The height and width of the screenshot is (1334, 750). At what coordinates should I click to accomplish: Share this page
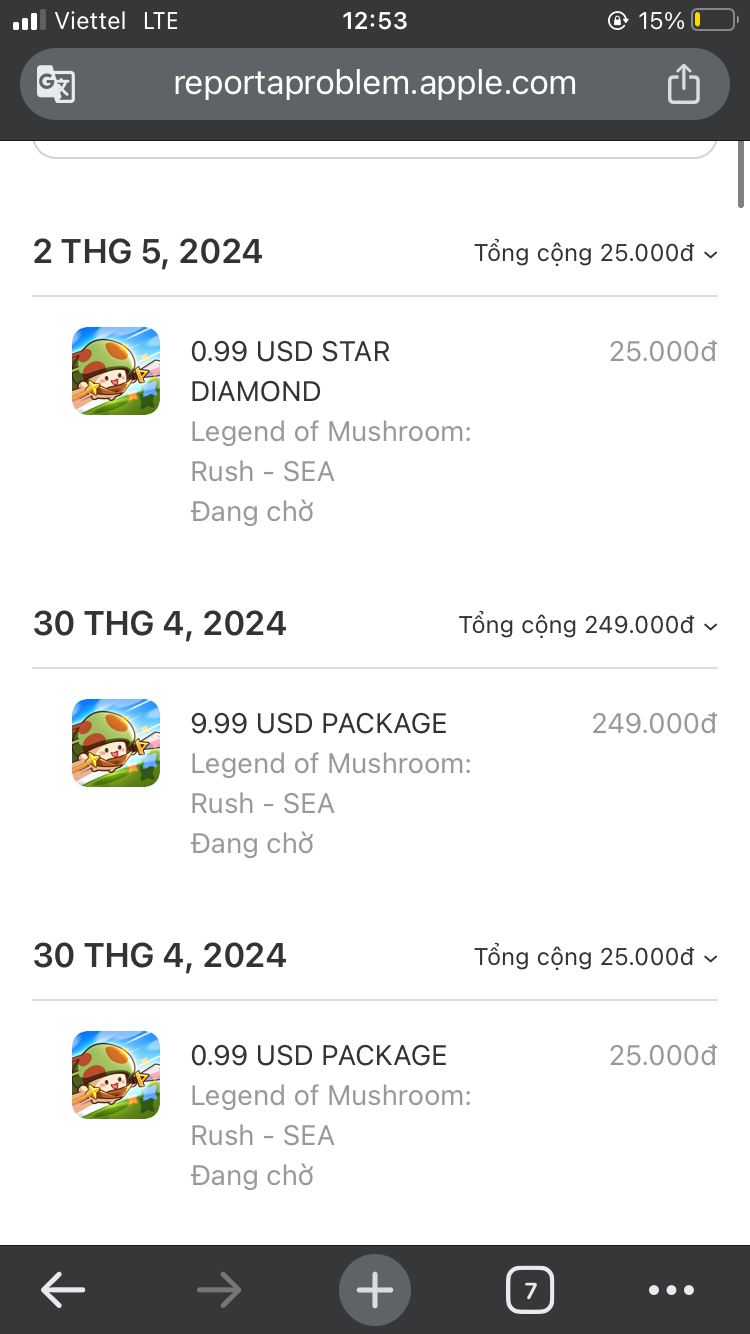683,83
